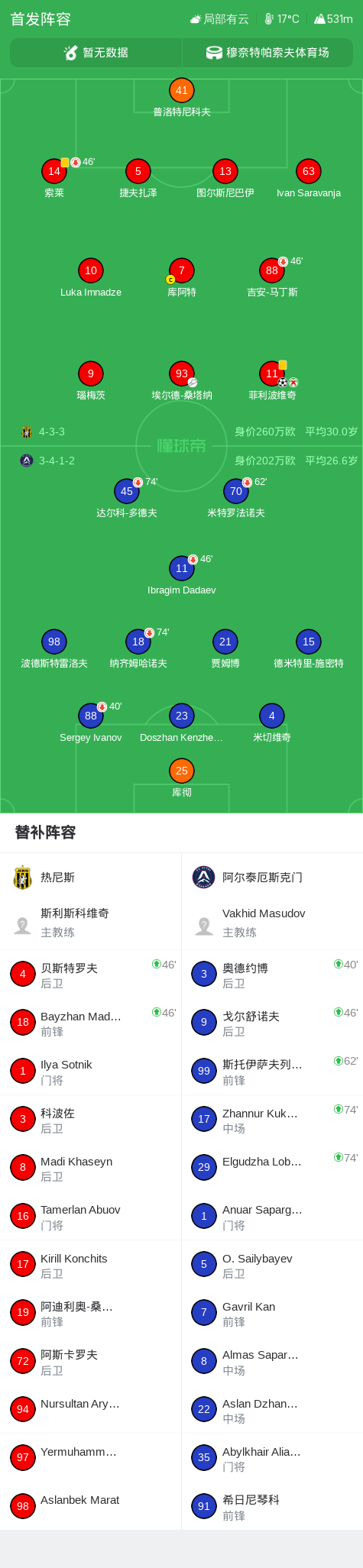View coach 斯利斯科维奇 profile

(90, 923)
